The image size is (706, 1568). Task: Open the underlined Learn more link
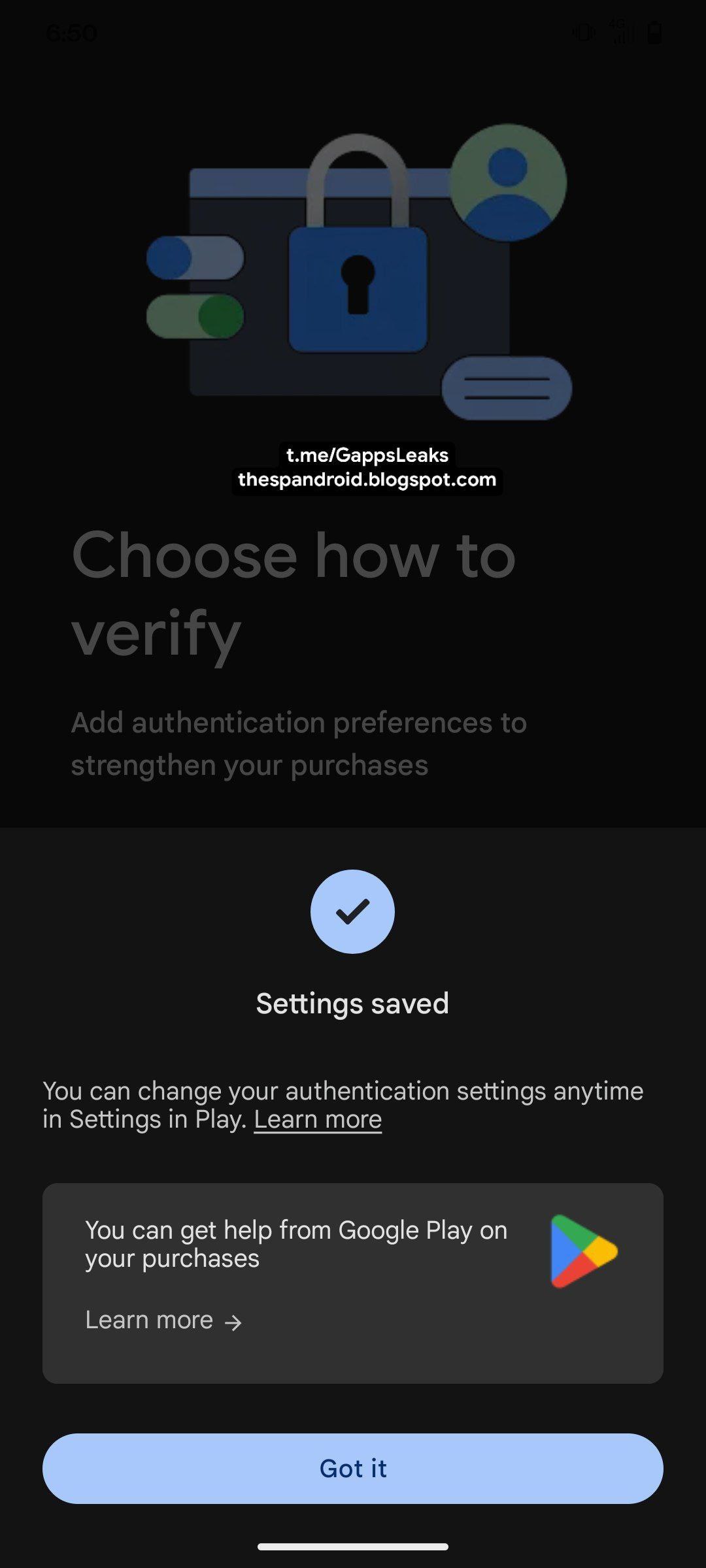click(x=318, y=1119)
